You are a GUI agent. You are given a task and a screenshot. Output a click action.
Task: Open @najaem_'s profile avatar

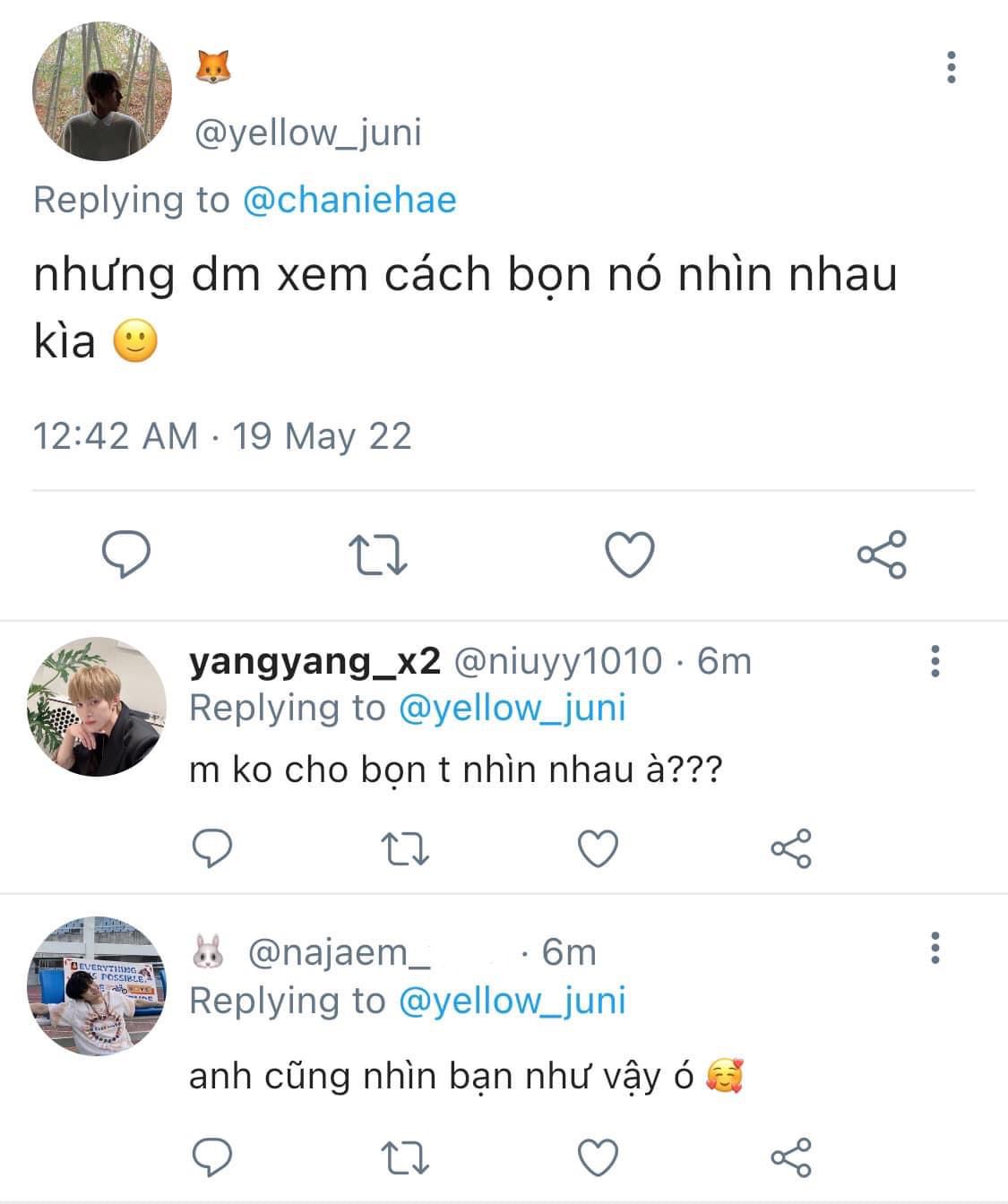pos(97,985)
